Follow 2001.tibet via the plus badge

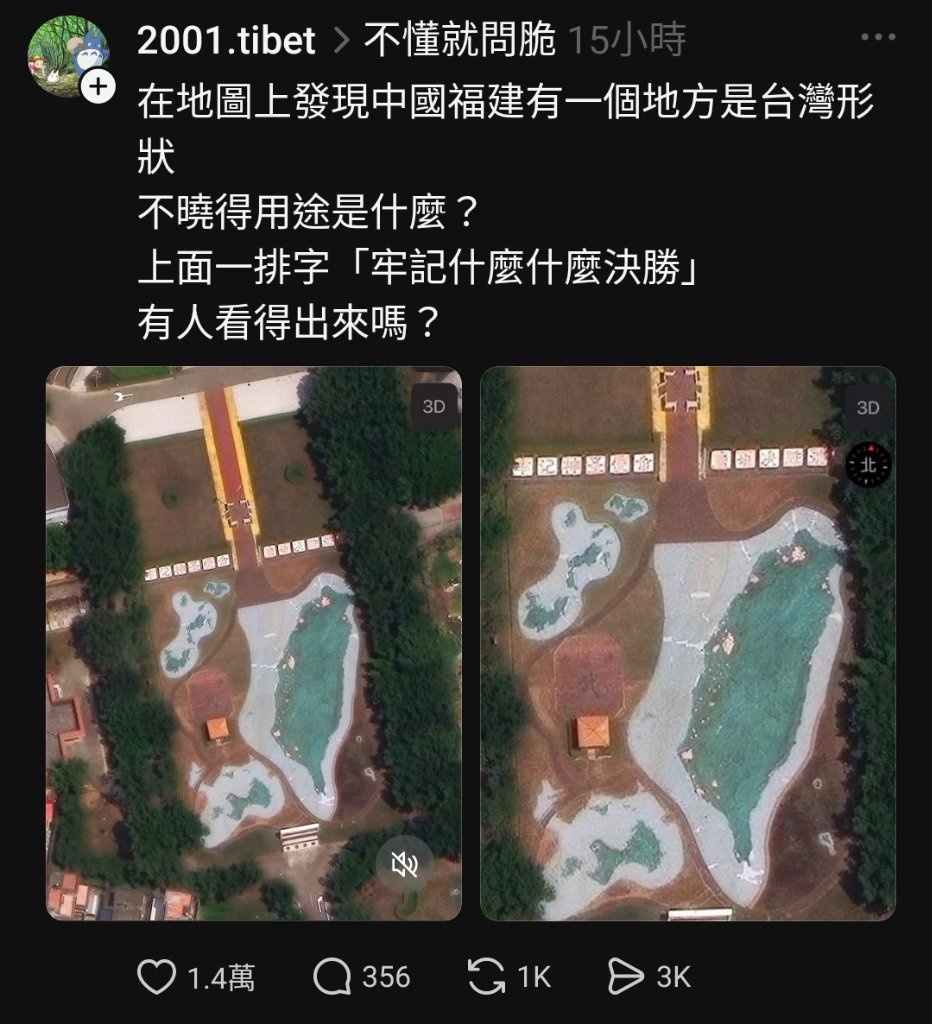coord(97,88)
